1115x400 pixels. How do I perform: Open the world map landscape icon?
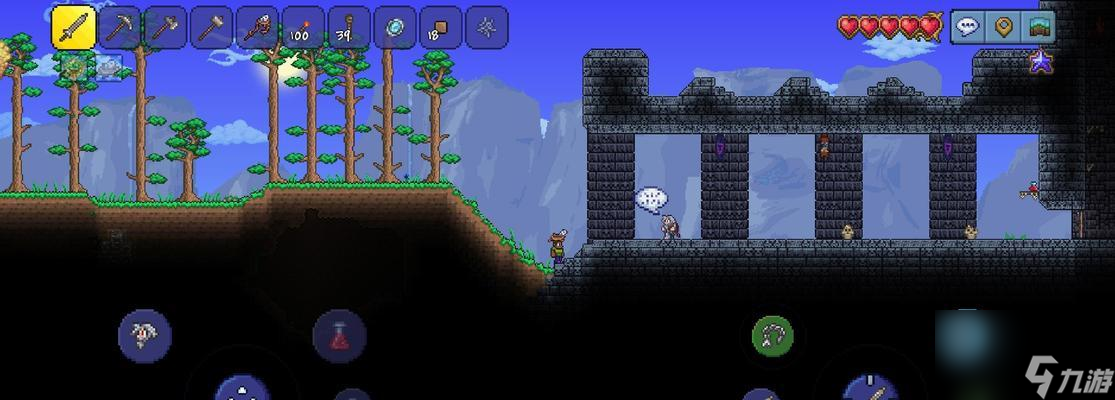tap(1039, 27)
